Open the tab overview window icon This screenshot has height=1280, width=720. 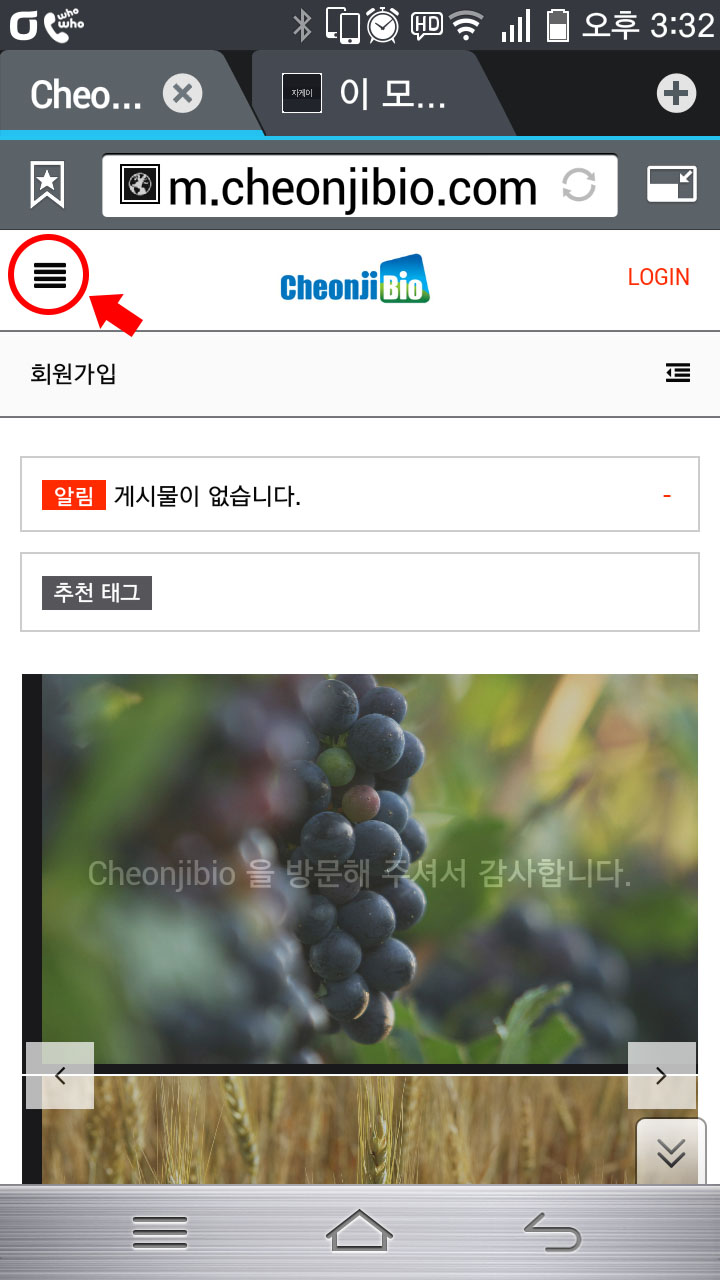(x=671, y=184)
